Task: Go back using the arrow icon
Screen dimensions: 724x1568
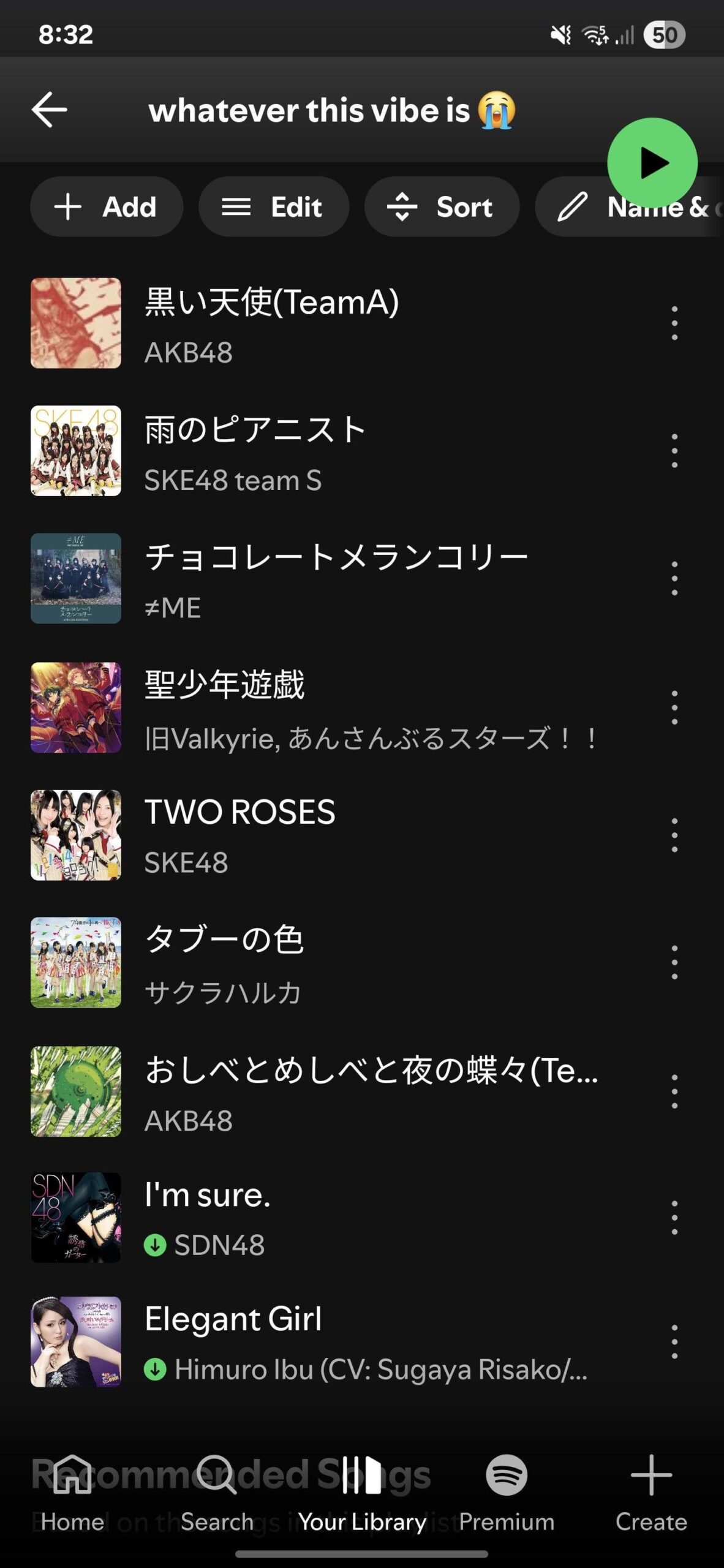Action: click(49, 110)
